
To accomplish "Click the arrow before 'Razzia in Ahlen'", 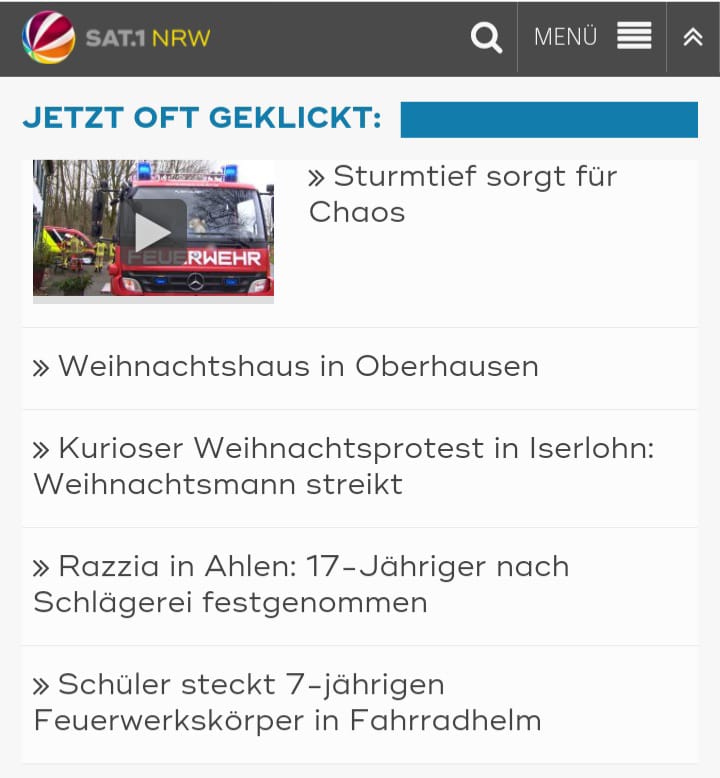I will (41, 567).
